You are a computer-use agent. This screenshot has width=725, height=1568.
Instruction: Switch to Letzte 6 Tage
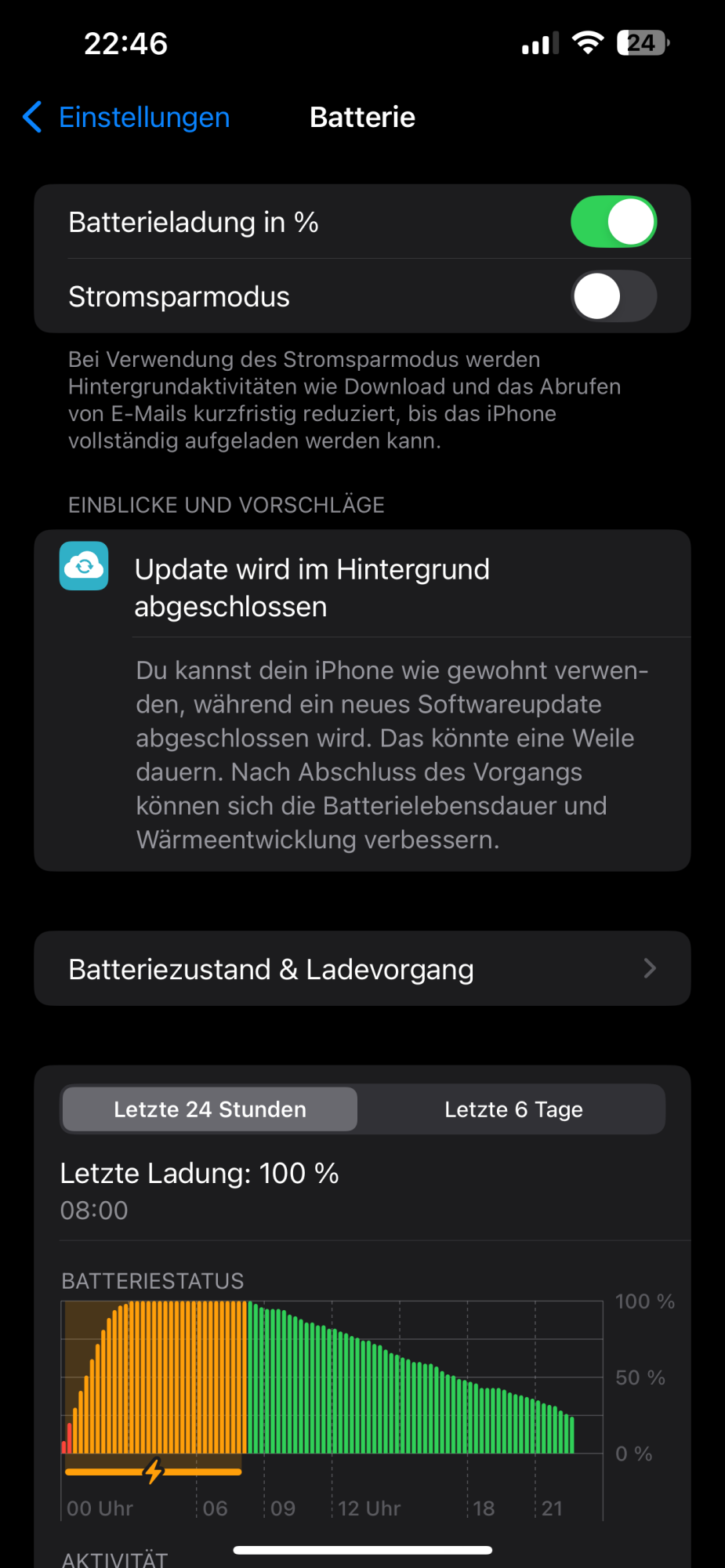pos(513,1109)
